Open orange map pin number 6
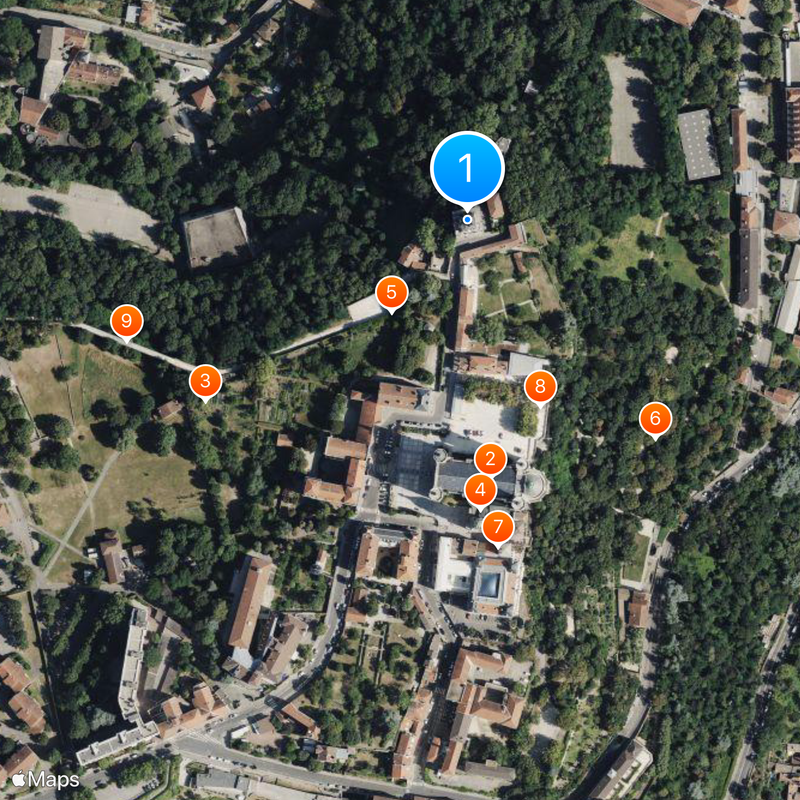800x800 pixels. coord(655,418)
